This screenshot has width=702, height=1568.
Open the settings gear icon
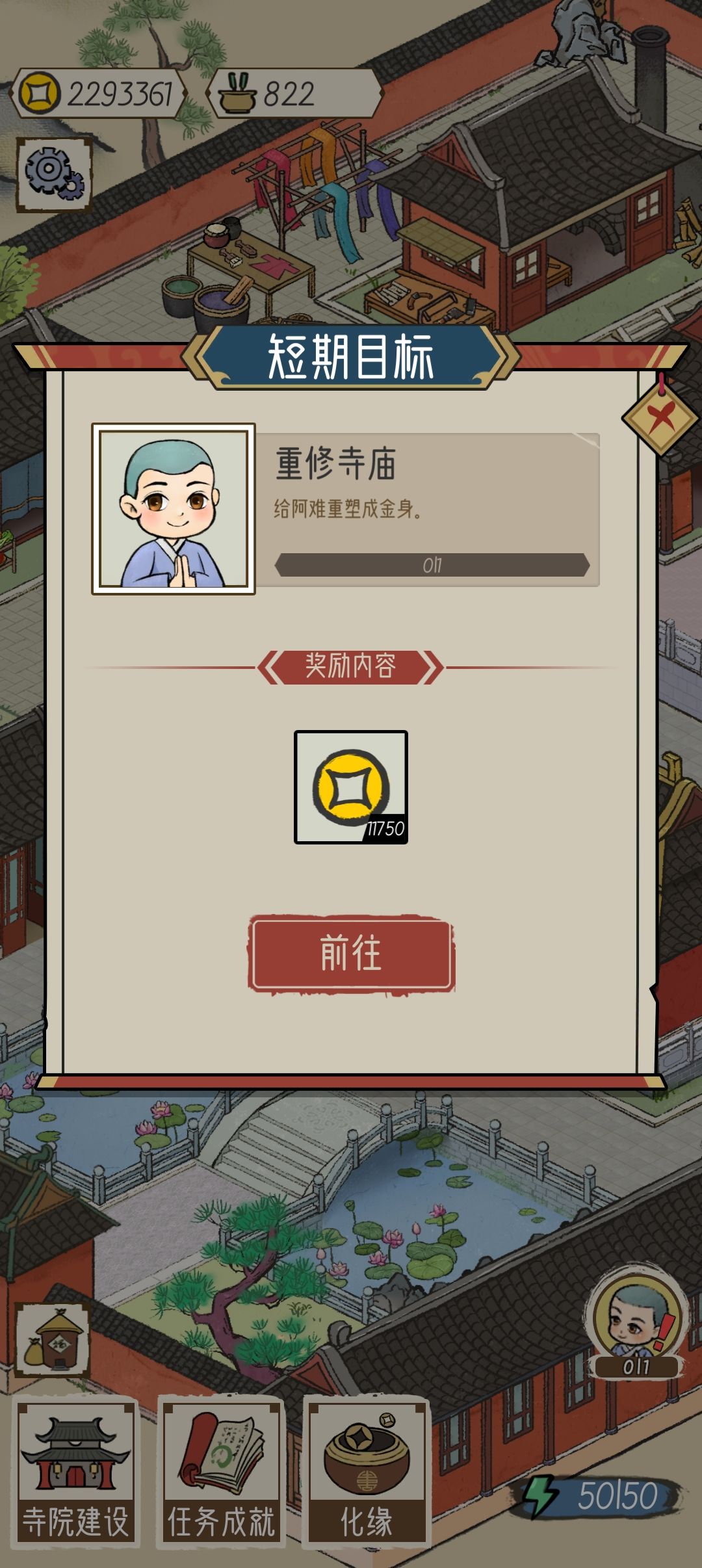coord(53,174)
